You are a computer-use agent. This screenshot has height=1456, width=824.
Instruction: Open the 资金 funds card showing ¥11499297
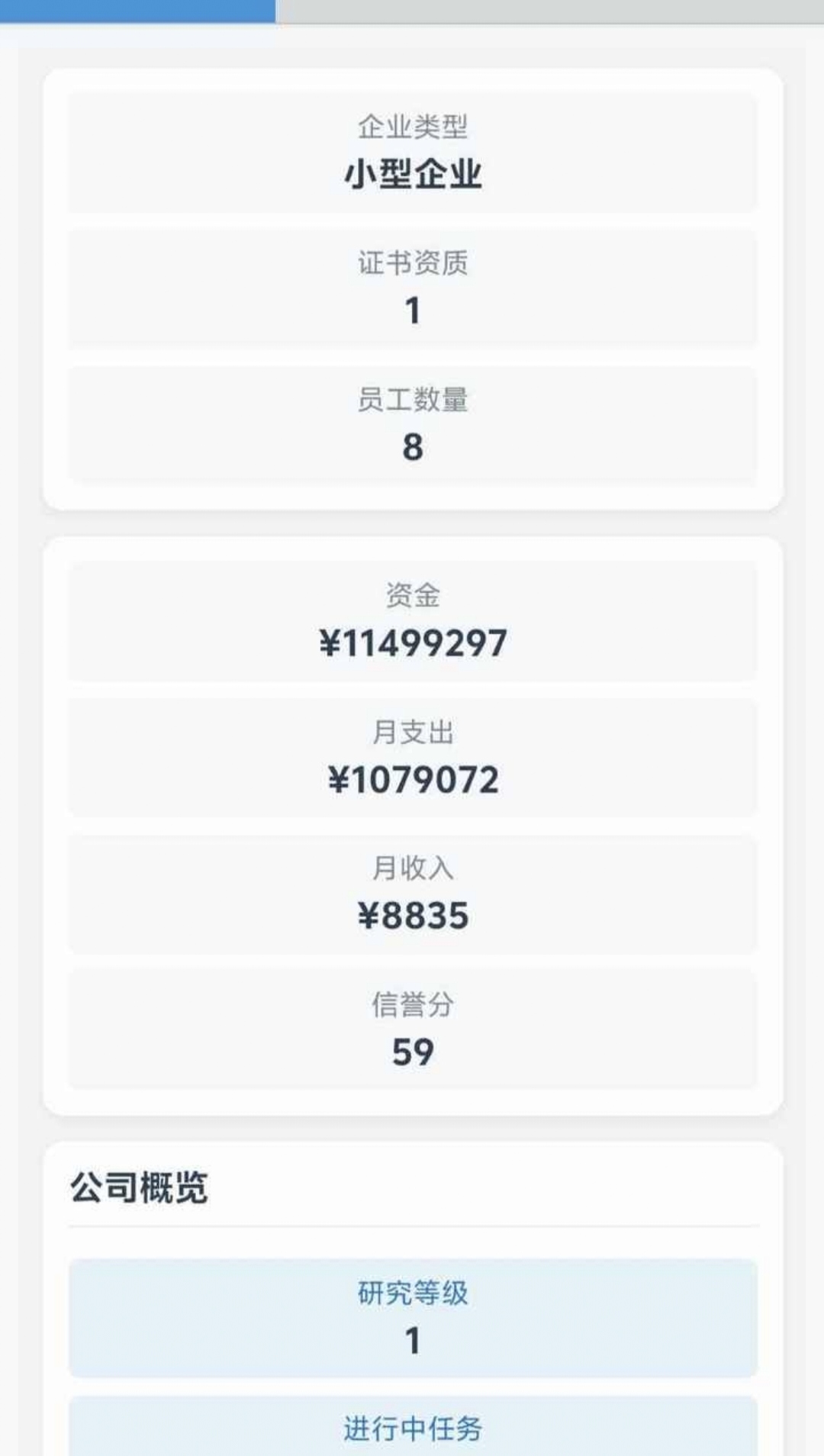coord(412,620)
